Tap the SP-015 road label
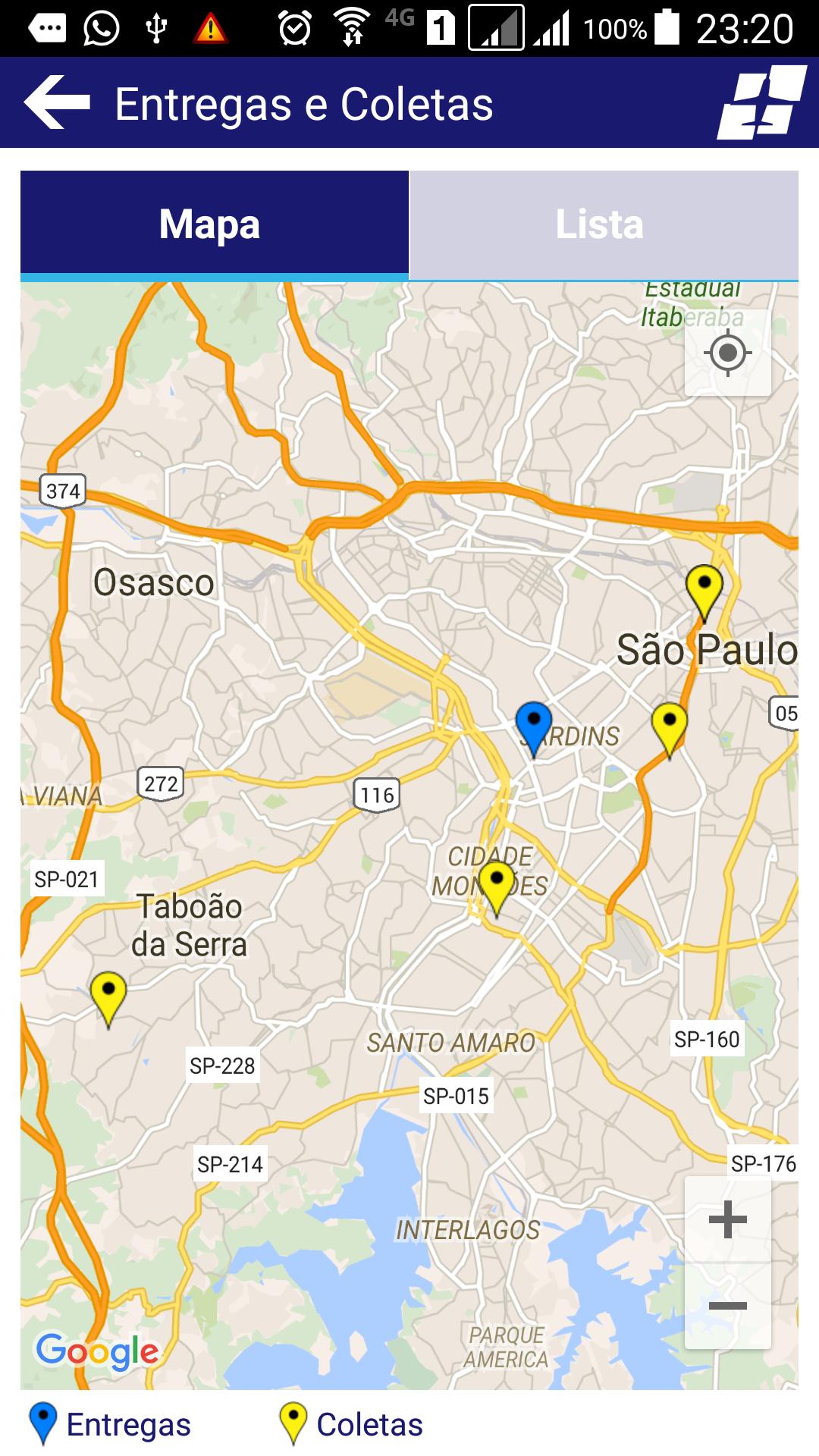 458,1096
